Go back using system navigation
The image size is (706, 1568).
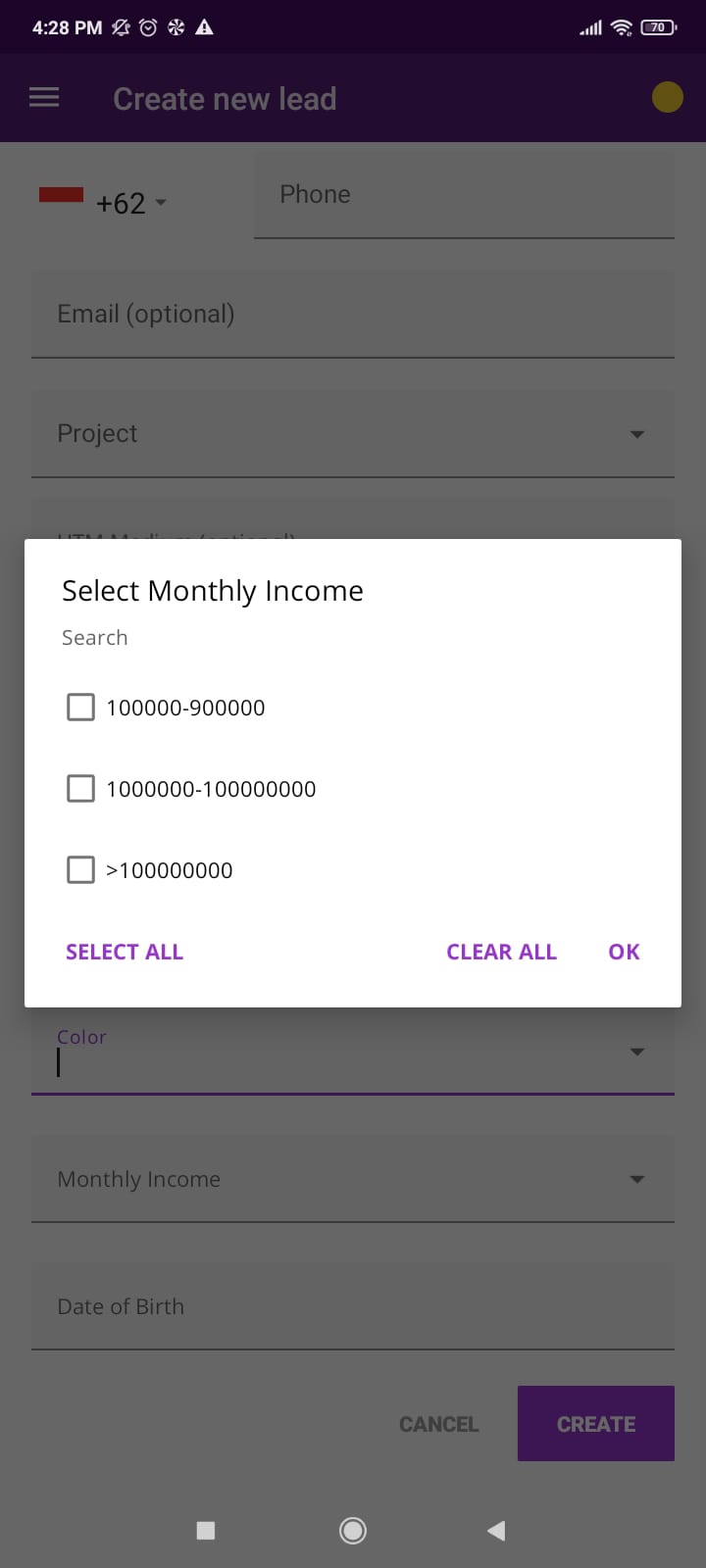[496, 1531]
